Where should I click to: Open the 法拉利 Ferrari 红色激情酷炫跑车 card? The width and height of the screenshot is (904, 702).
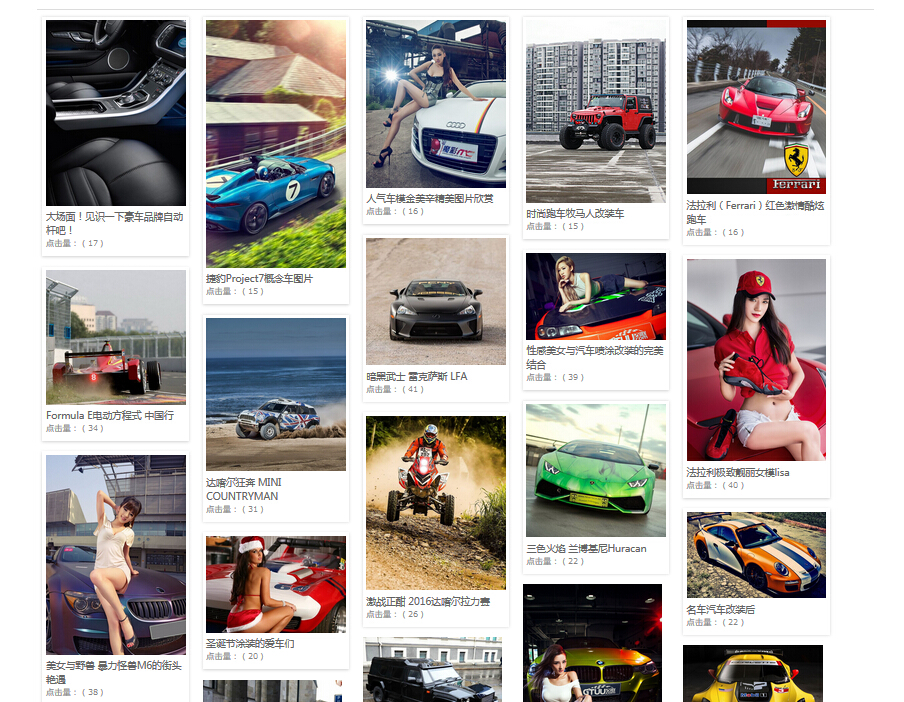click(x=756, y=107)
